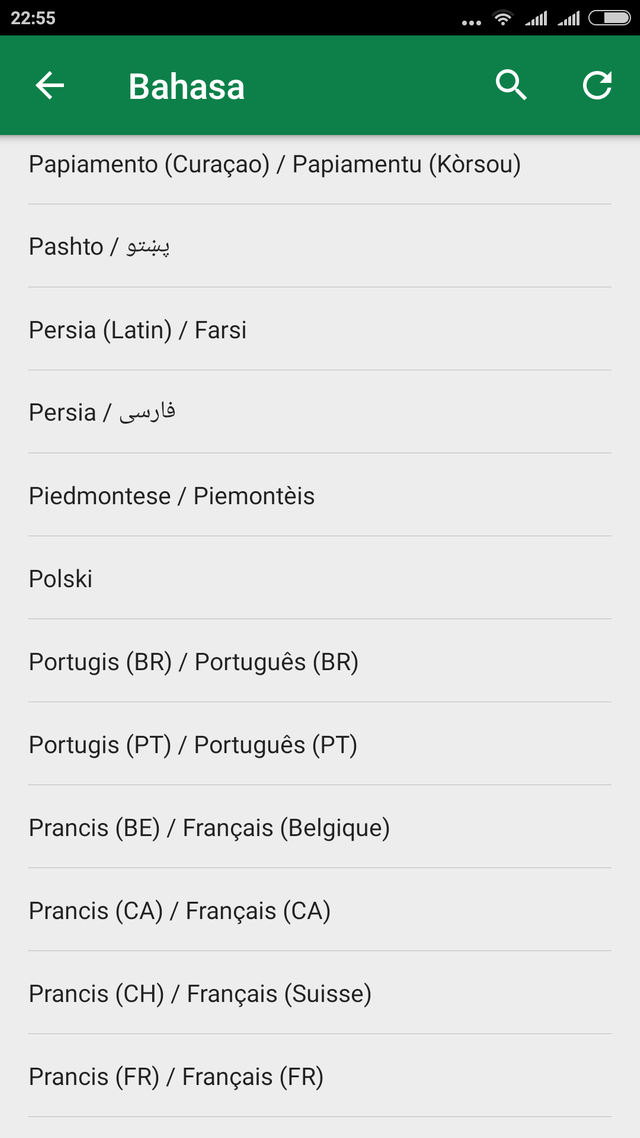Image resolution: width=640 pixels, height=1138 pixels.
Task: Select Piedmontese / Piemontèis
Action: (320, 496)
